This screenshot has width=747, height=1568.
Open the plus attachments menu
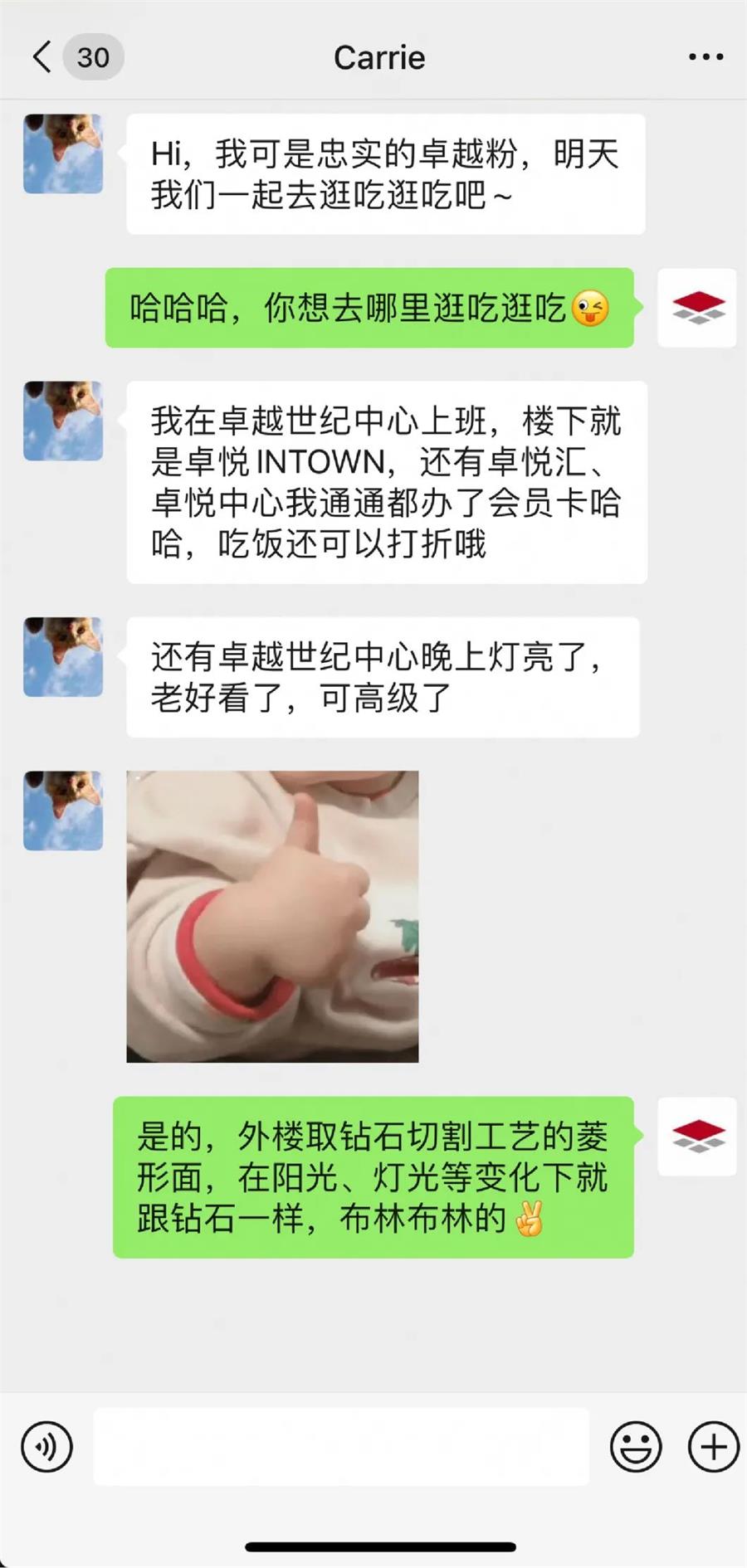713,1447
